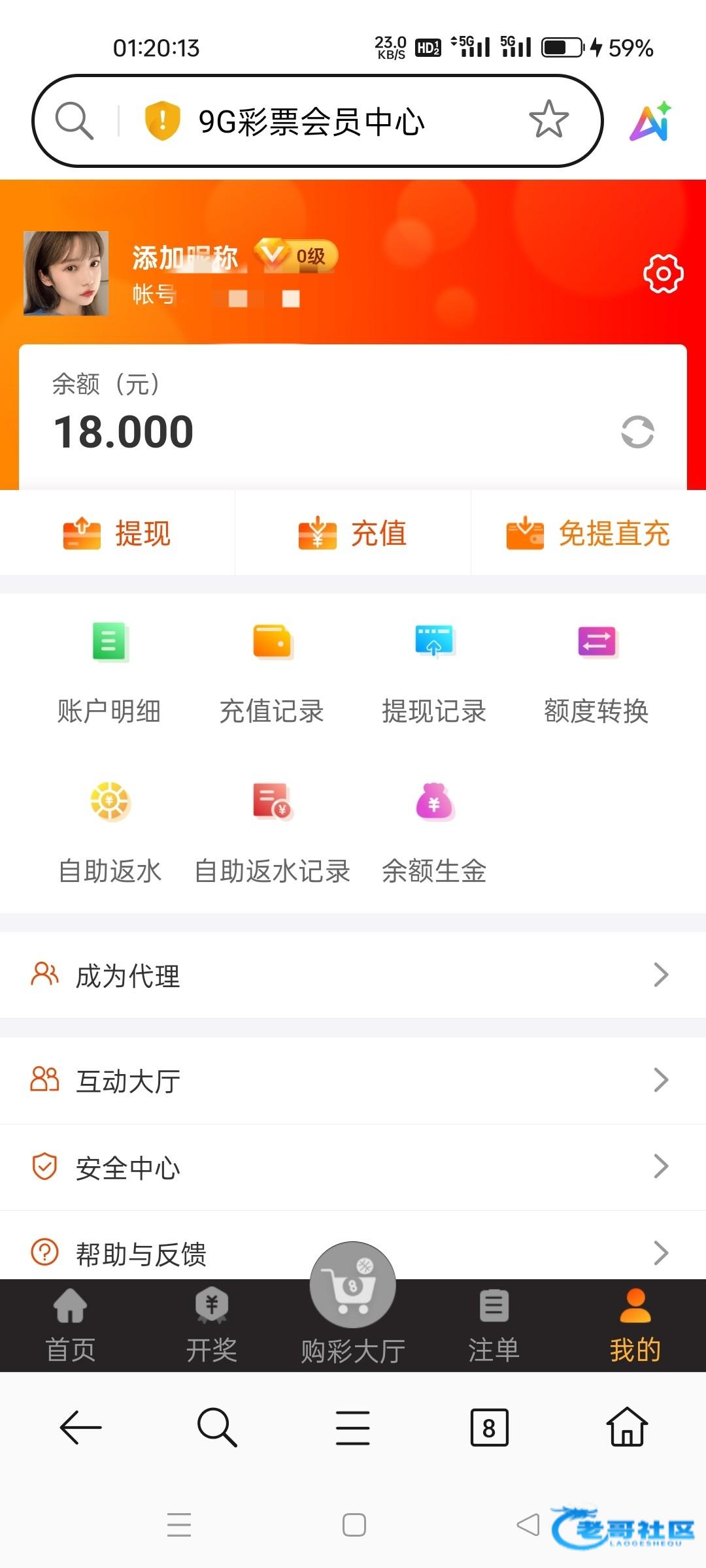
Task: Tap the 自助返水 item
Action: point(110,833)
